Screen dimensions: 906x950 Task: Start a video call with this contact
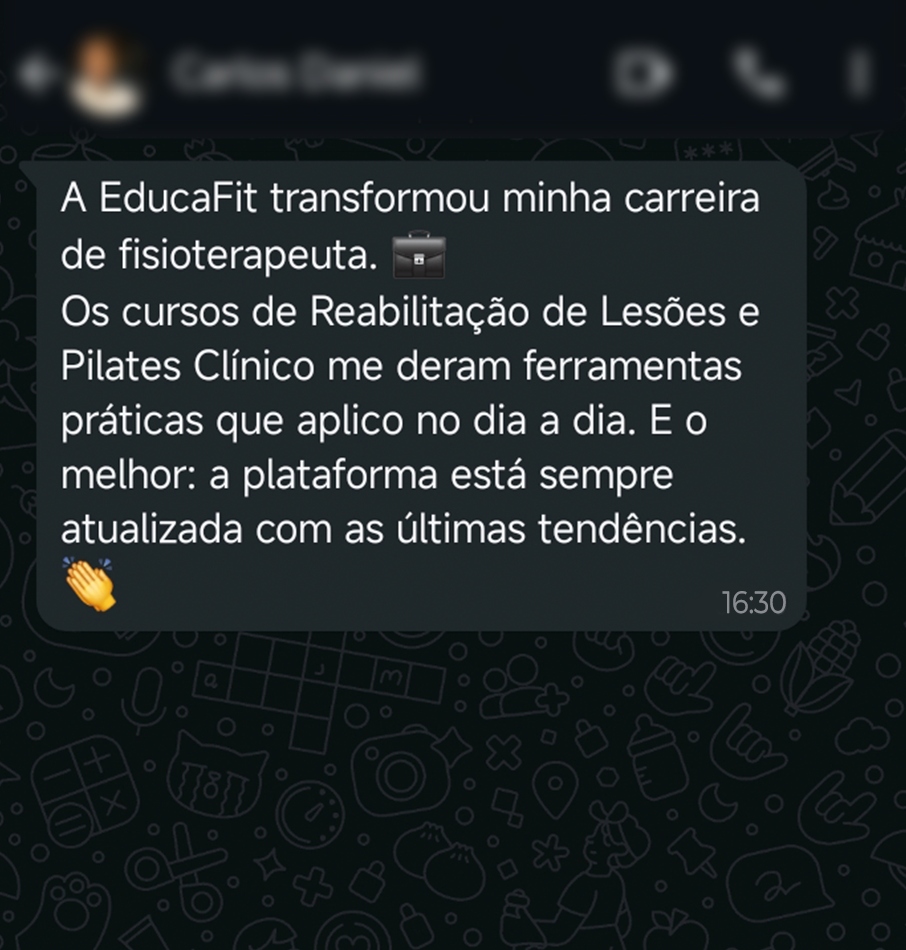pos(643,74)
